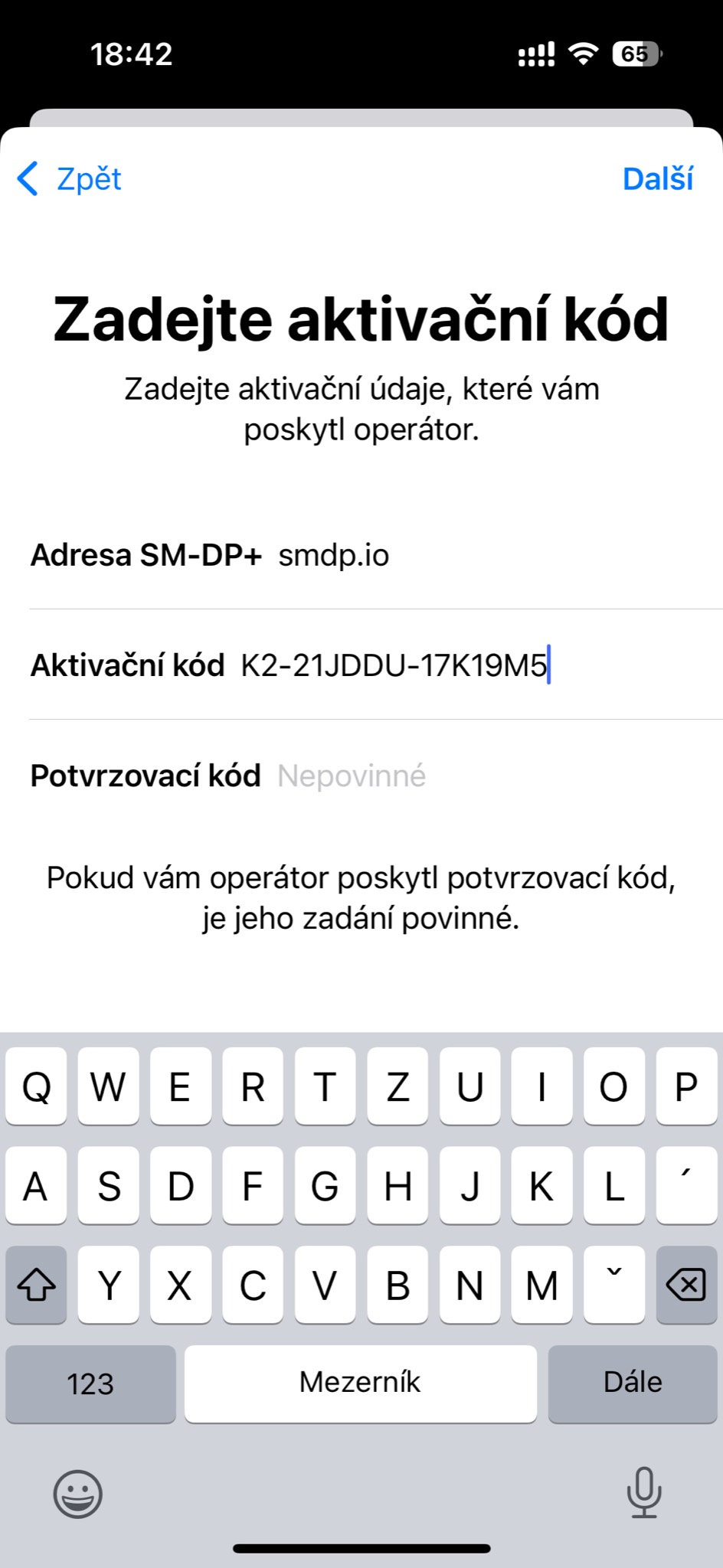Tap the Mezerník space bar
The height and width of the screenshot is (1568, 723).
click(360, 1383)
